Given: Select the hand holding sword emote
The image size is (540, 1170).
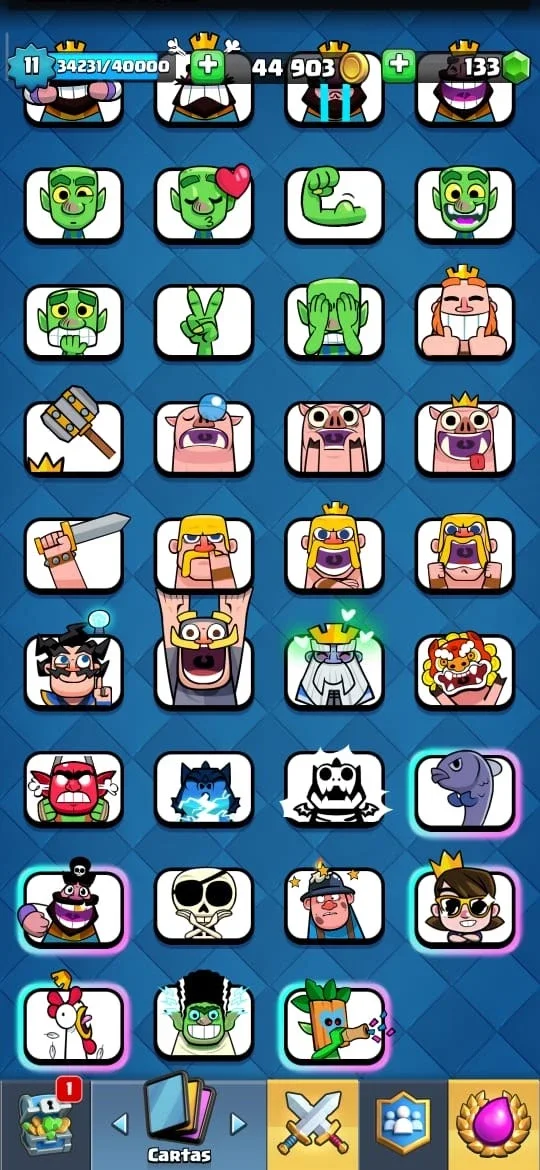Looking at the screenshot, I should tap(73, 554).
